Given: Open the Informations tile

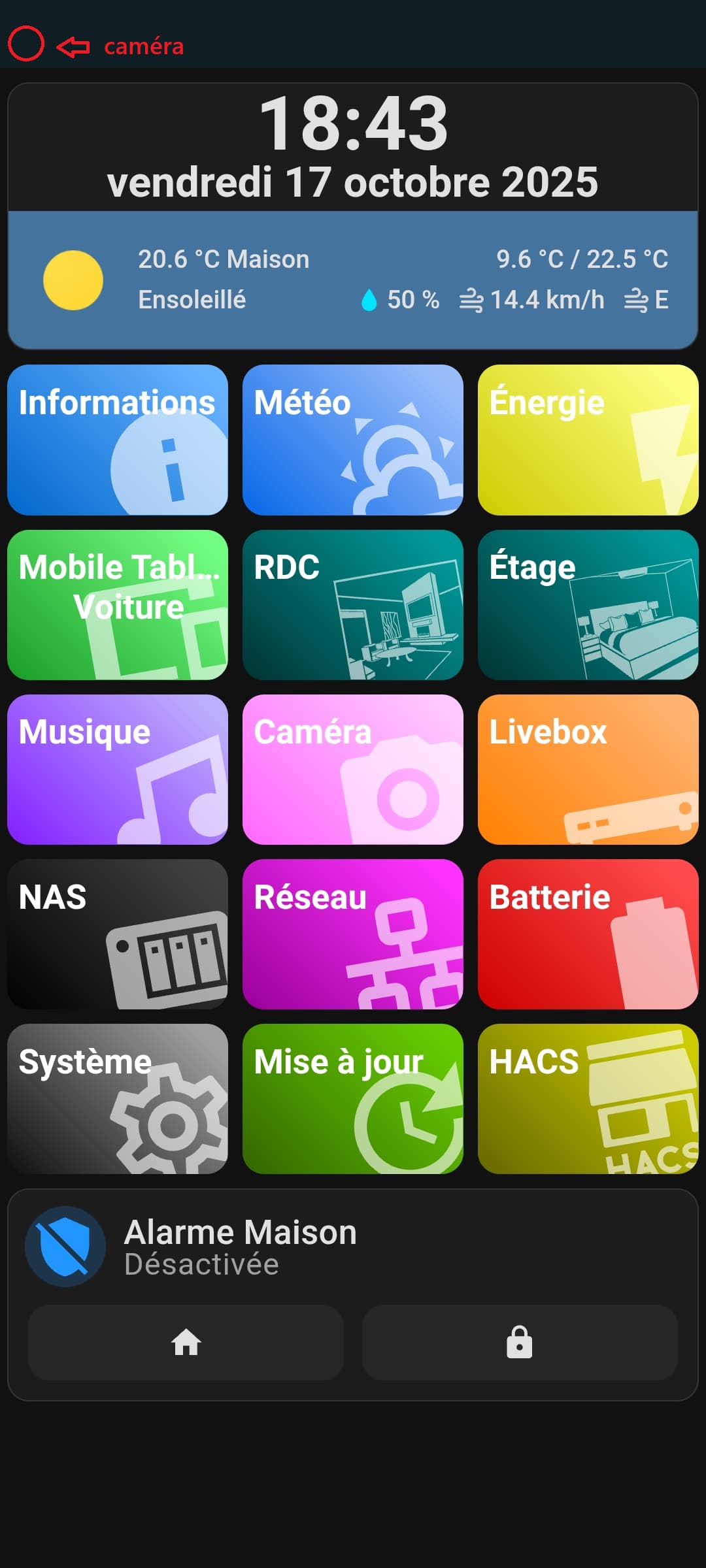Looking at the screenshot, I should (118, 440).
